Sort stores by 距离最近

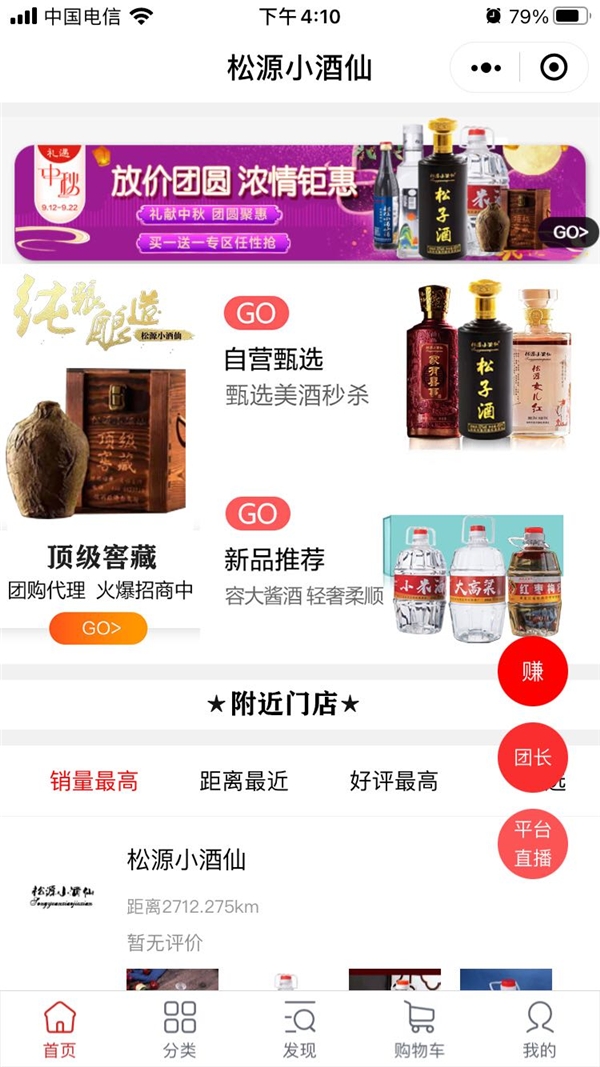pos(244,782)
